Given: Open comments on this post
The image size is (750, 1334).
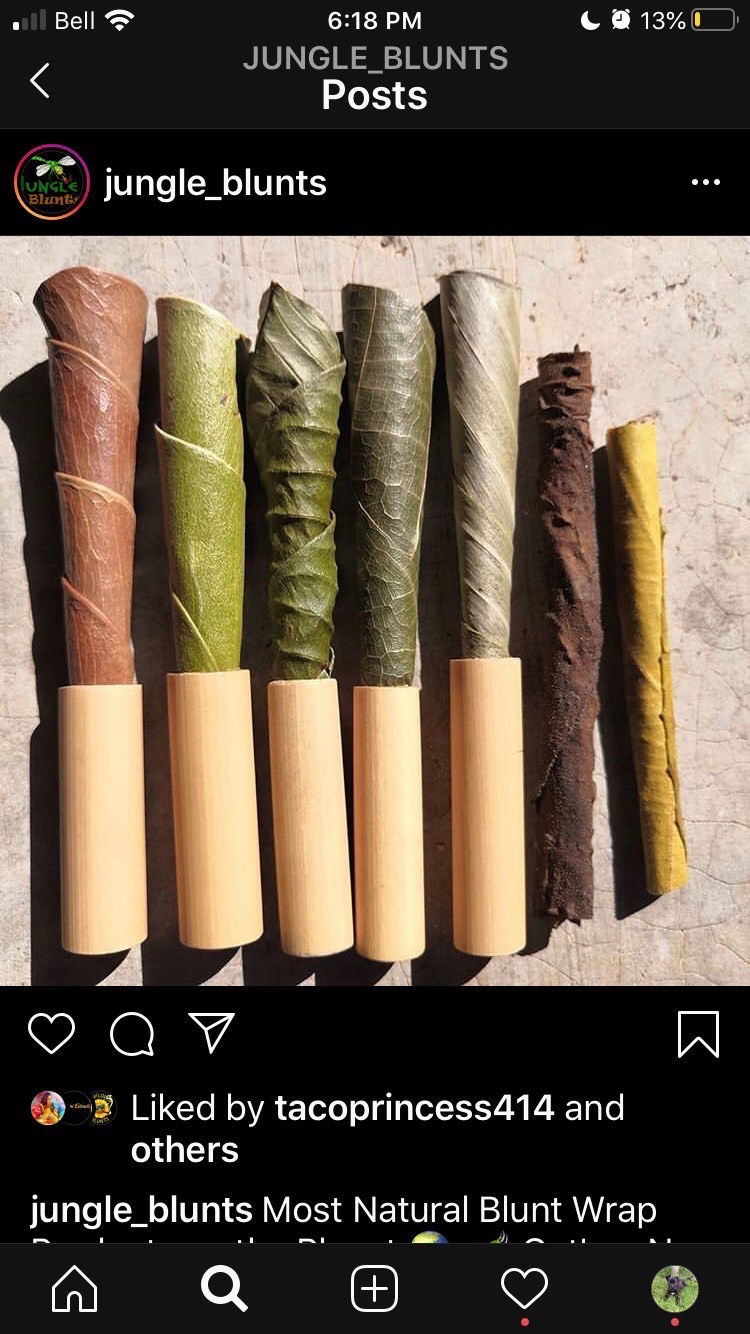Looking at the screenshot, I should (132, 1034).
